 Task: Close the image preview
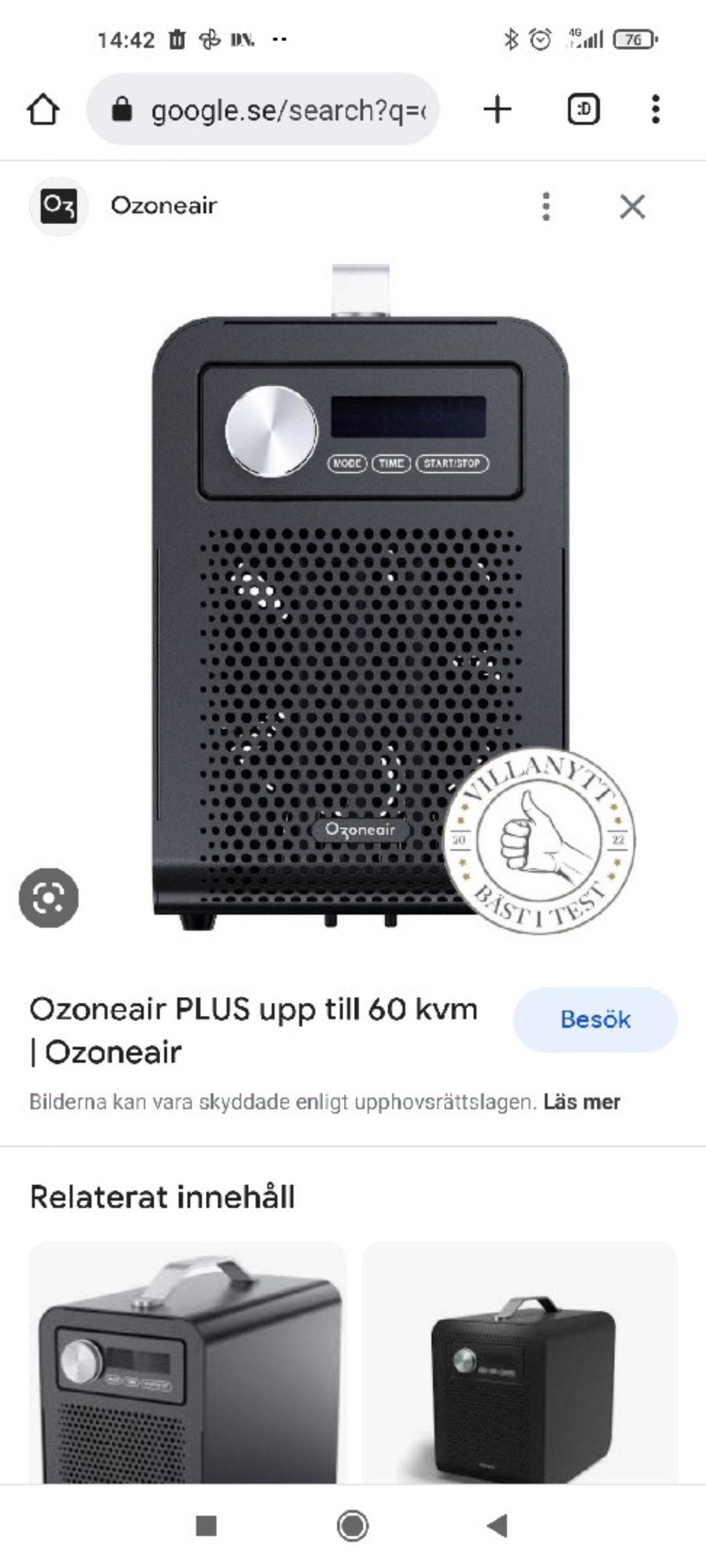point(632,206)
